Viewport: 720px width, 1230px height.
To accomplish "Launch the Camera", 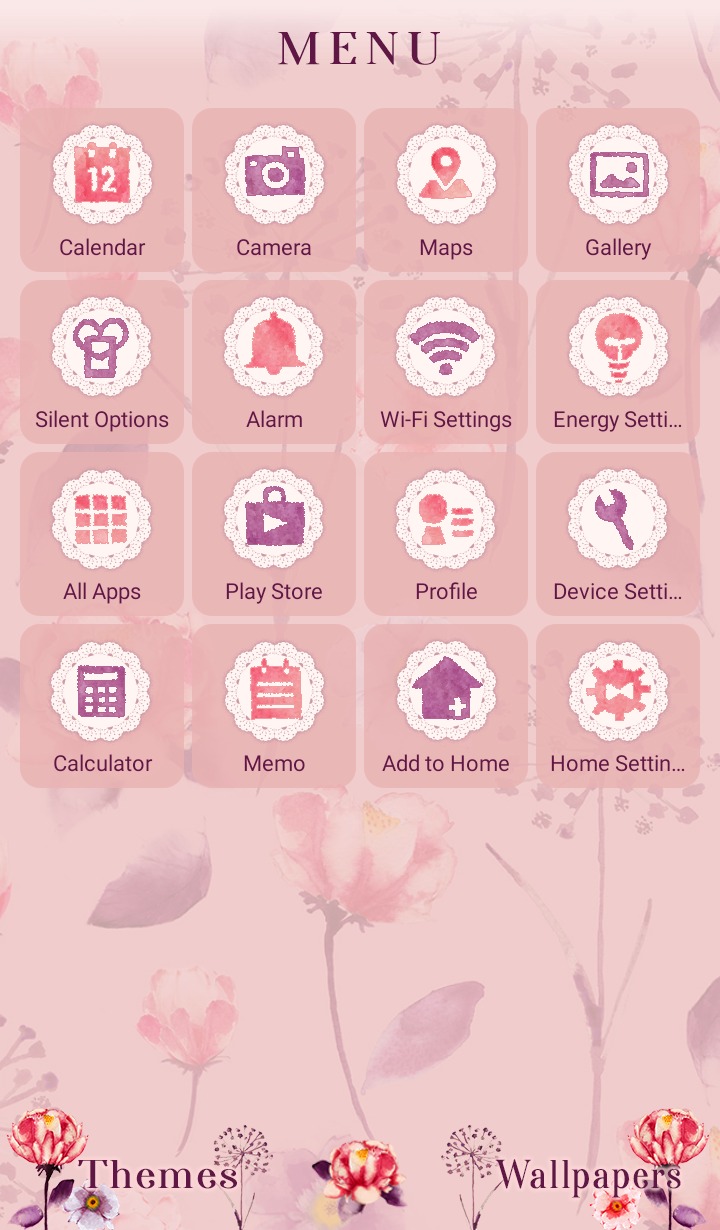I will (x=274, y=190).
